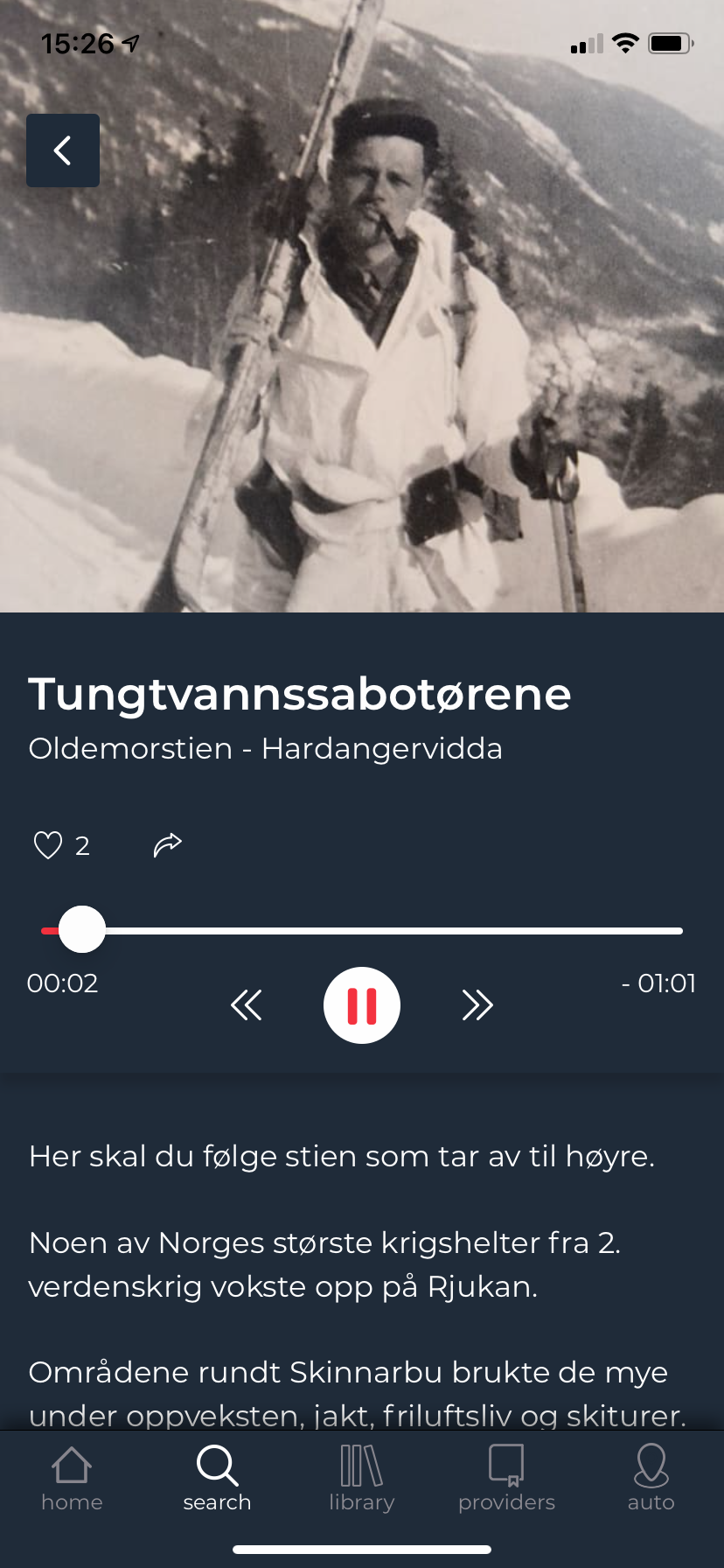This screenshot has width=724, height=1568.
Task: Share this audio story
Action: tap(167, 844)
